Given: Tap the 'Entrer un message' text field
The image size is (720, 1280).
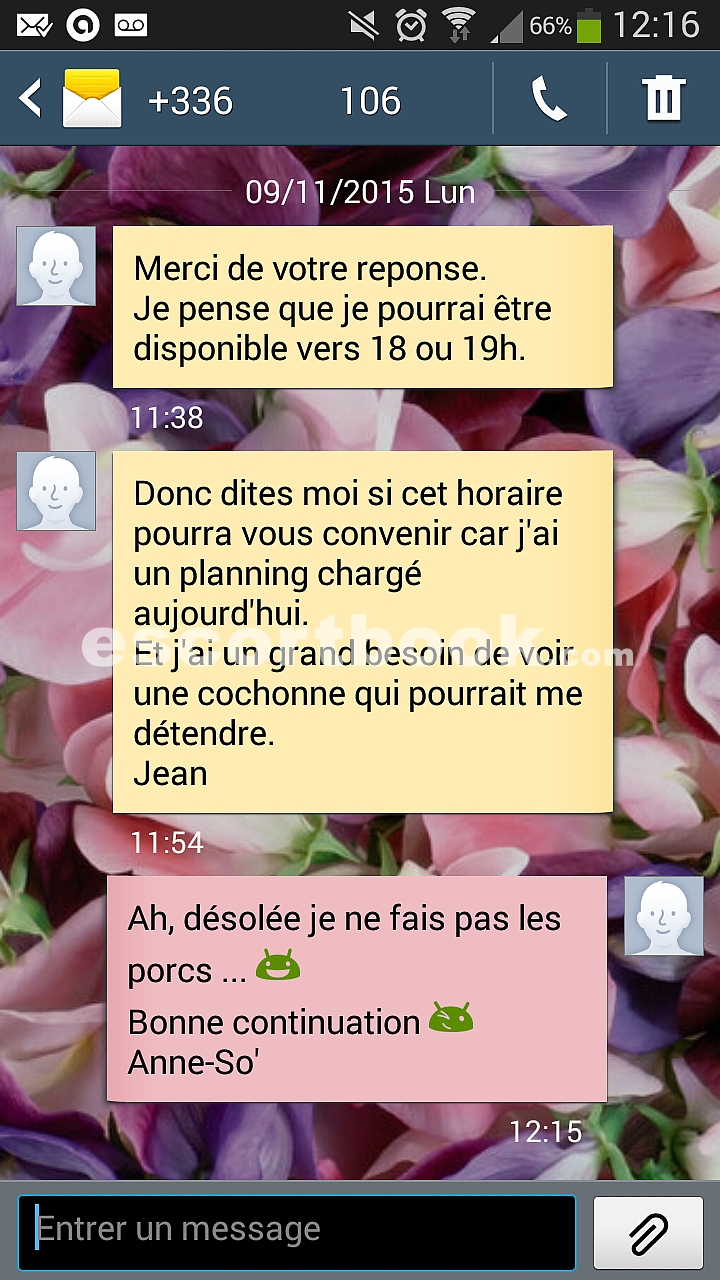Looking at the screenshot, I should coord(297,1231).
